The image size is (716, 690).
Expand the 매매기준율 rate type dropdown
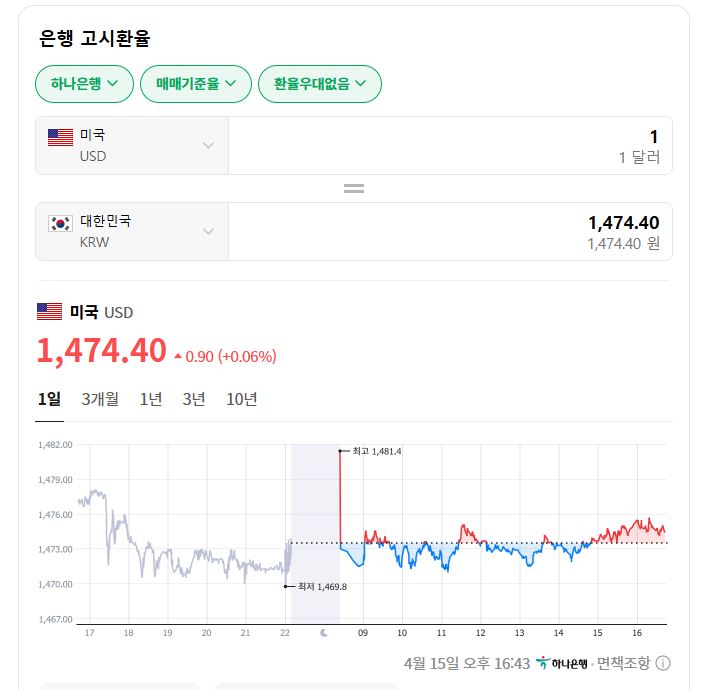(195, 84)
